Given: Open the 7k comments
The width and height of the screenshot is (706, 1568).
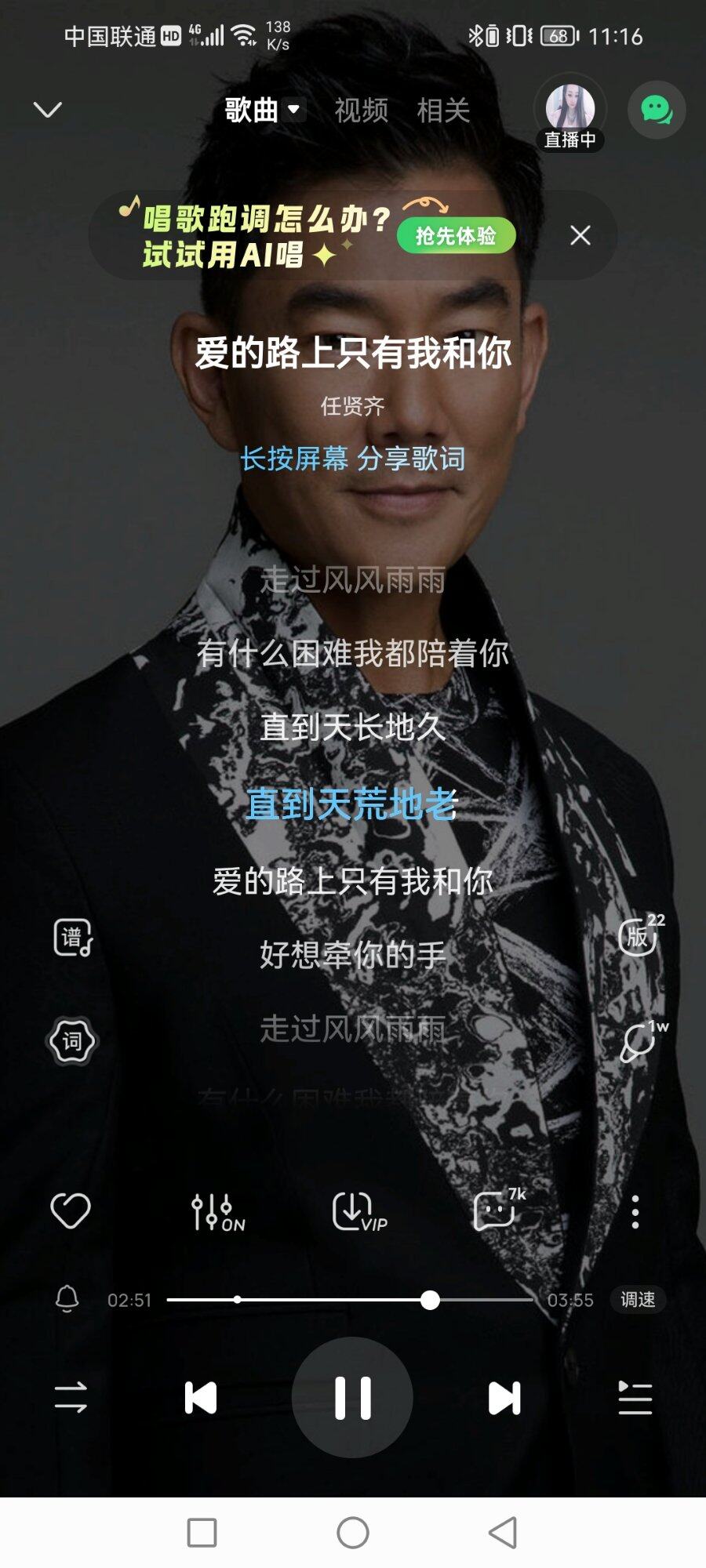Looking at the screenshot, I should pos(497,1211).
